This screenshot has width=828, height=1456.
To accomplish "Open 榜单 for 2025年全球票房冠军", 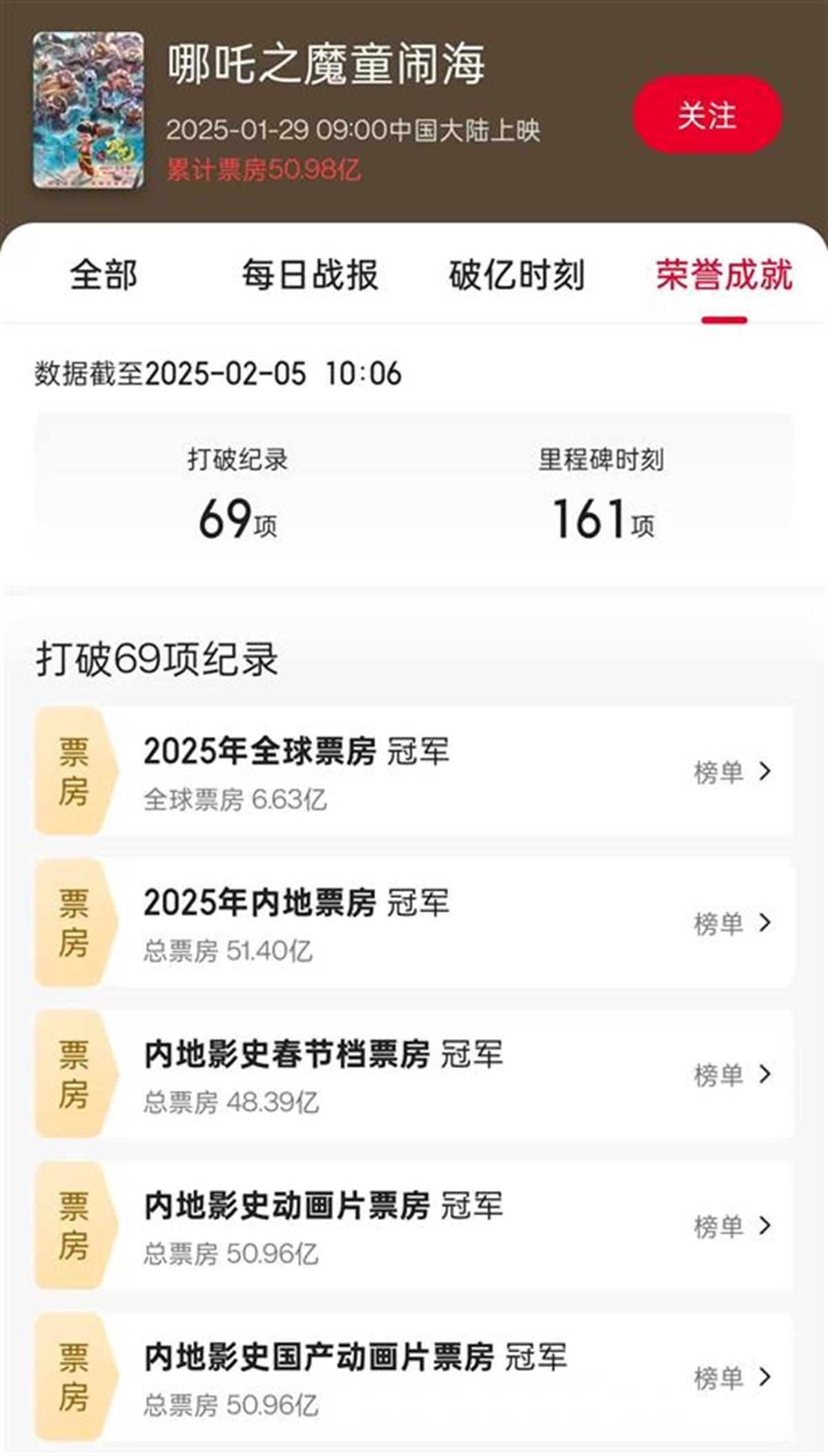I will [x=731, y=772].
